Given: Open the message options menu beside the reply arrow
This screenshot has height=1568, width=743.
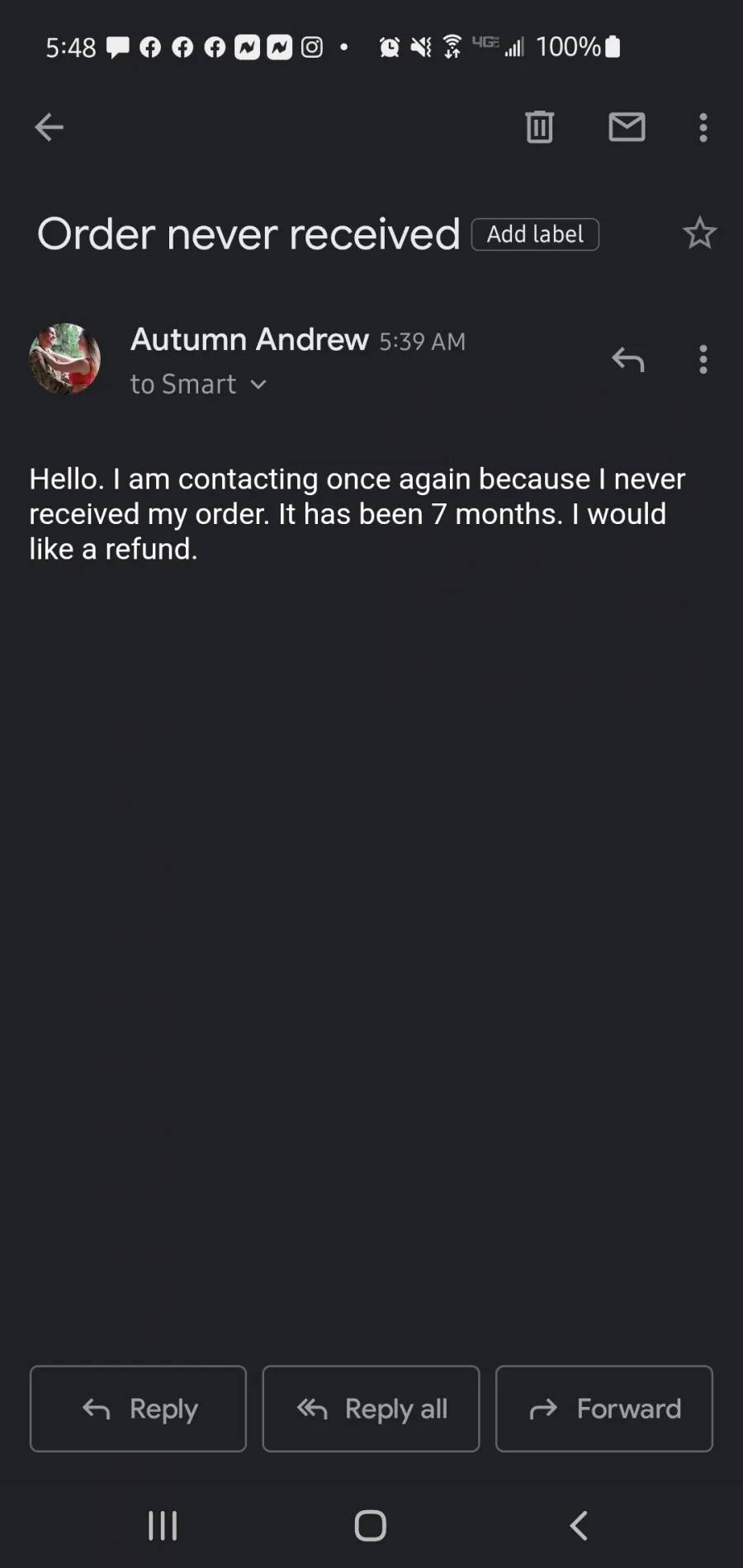Looking at the screenshot, I should click(x=703, y=360).
